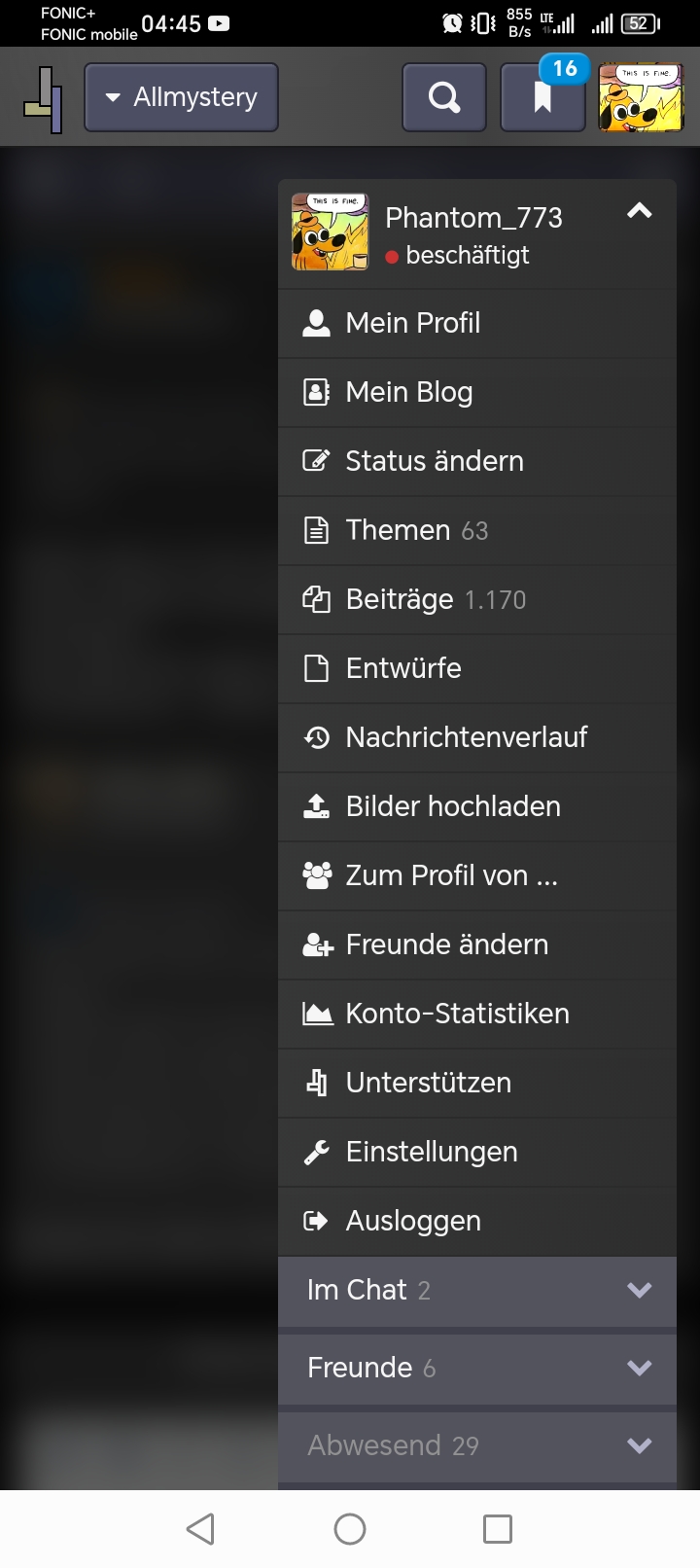Tap Freunde ändern
The image size is (700, 1568).
click(477, 944)
